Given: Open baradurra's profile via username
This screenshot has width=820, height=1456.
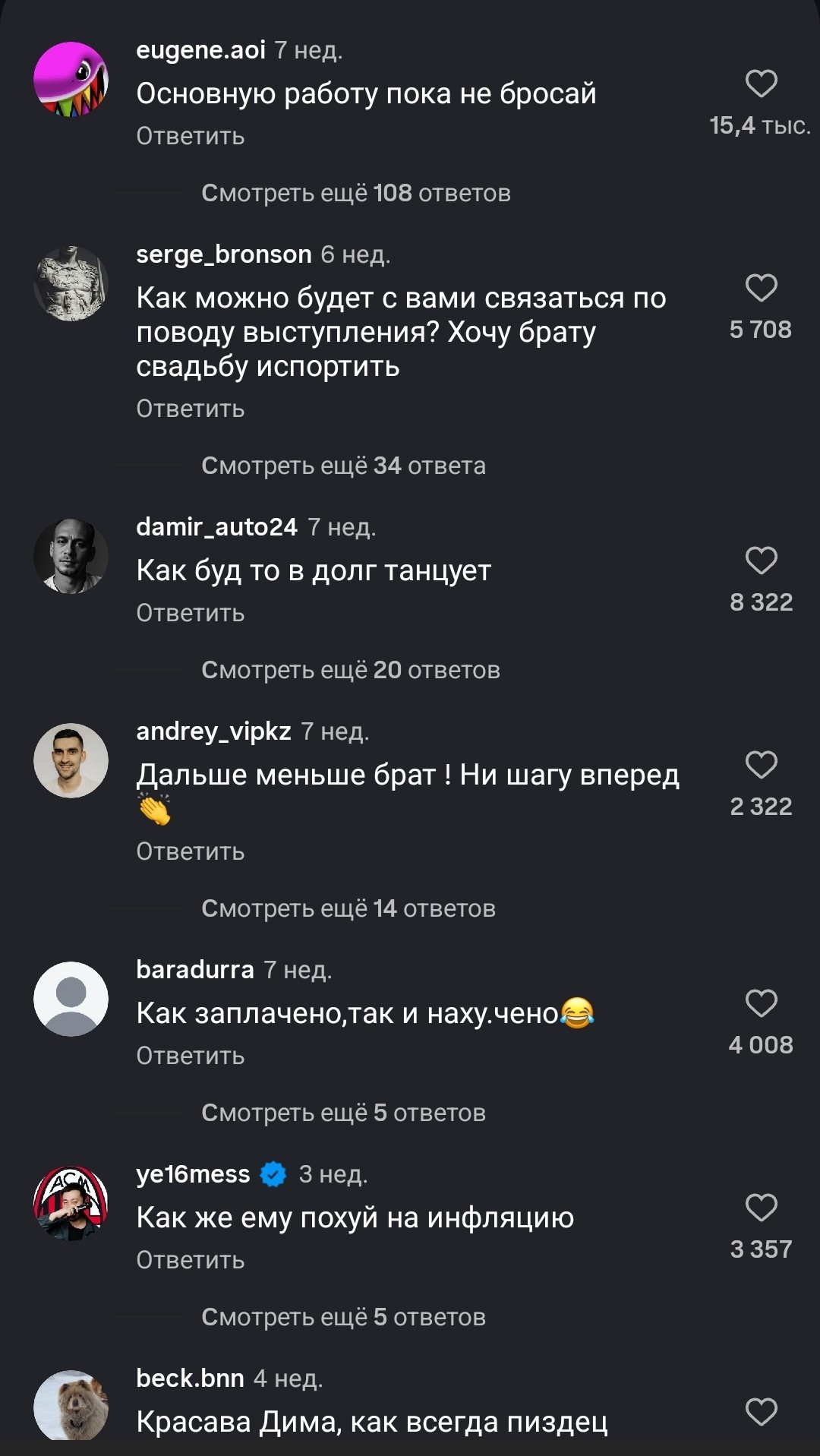Looking at the screenshot, I should coord(194,970).
